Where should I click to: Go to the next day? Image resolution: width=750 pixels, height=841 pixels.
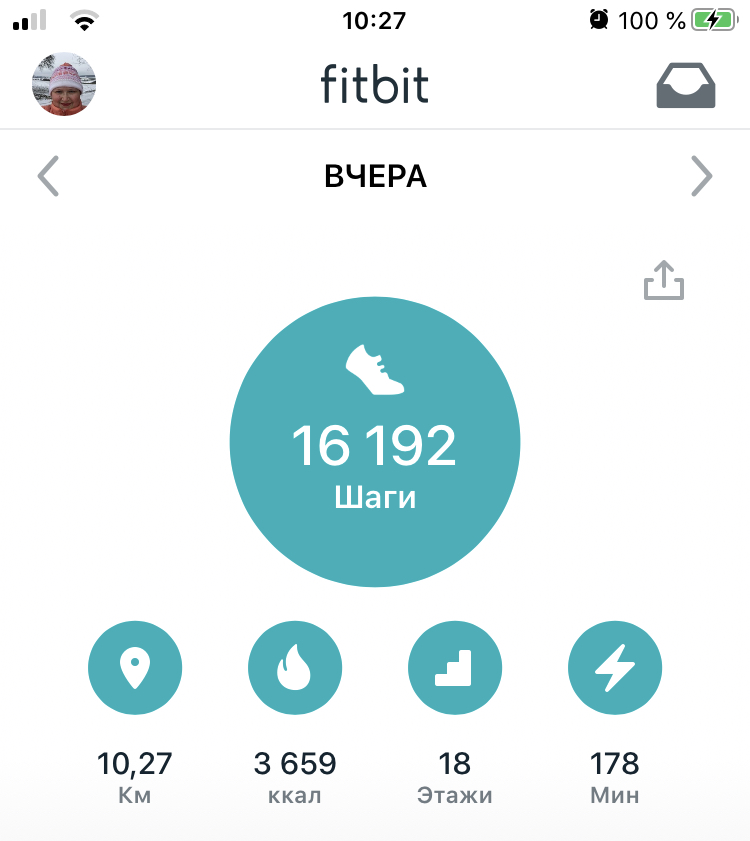701,177
